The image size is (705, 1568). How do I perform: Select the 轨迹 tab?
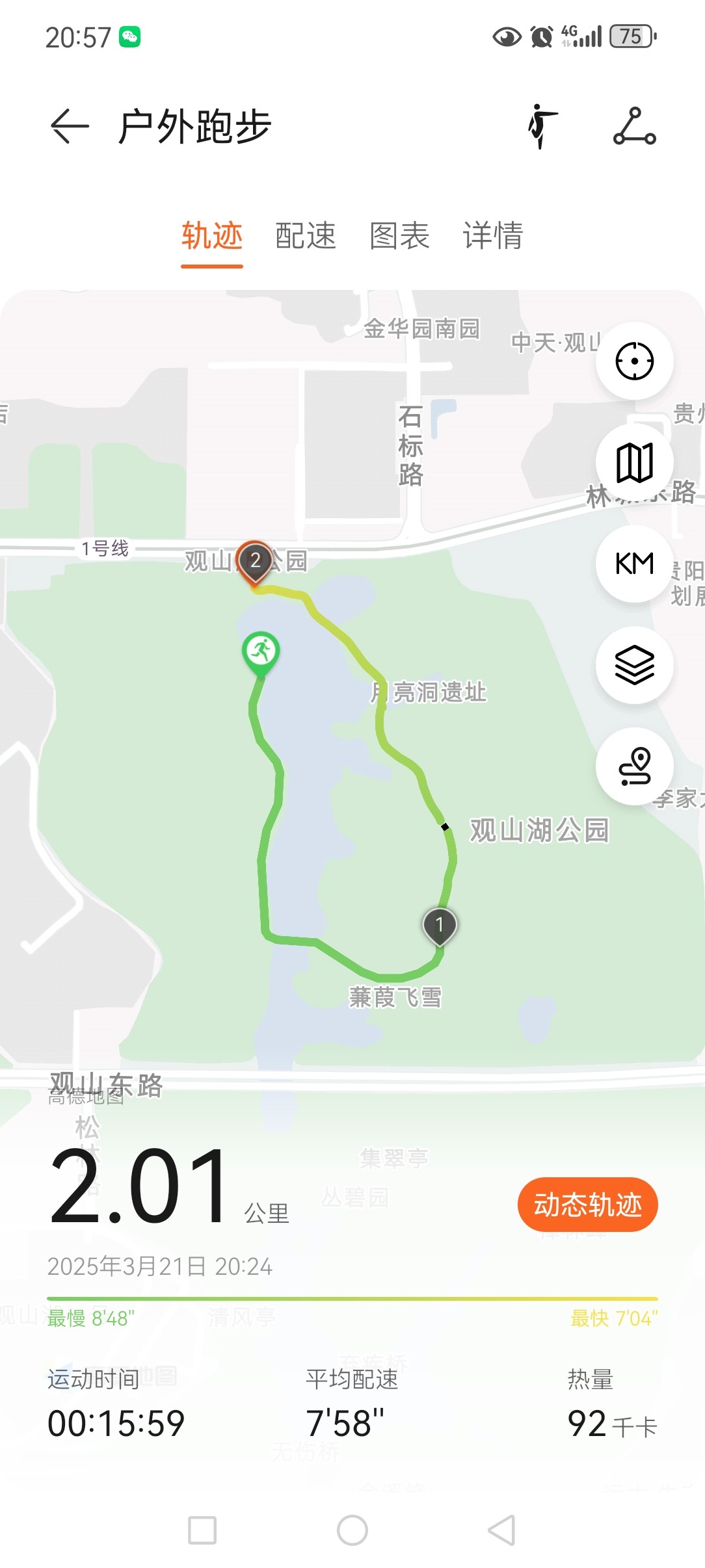point(212,235)
